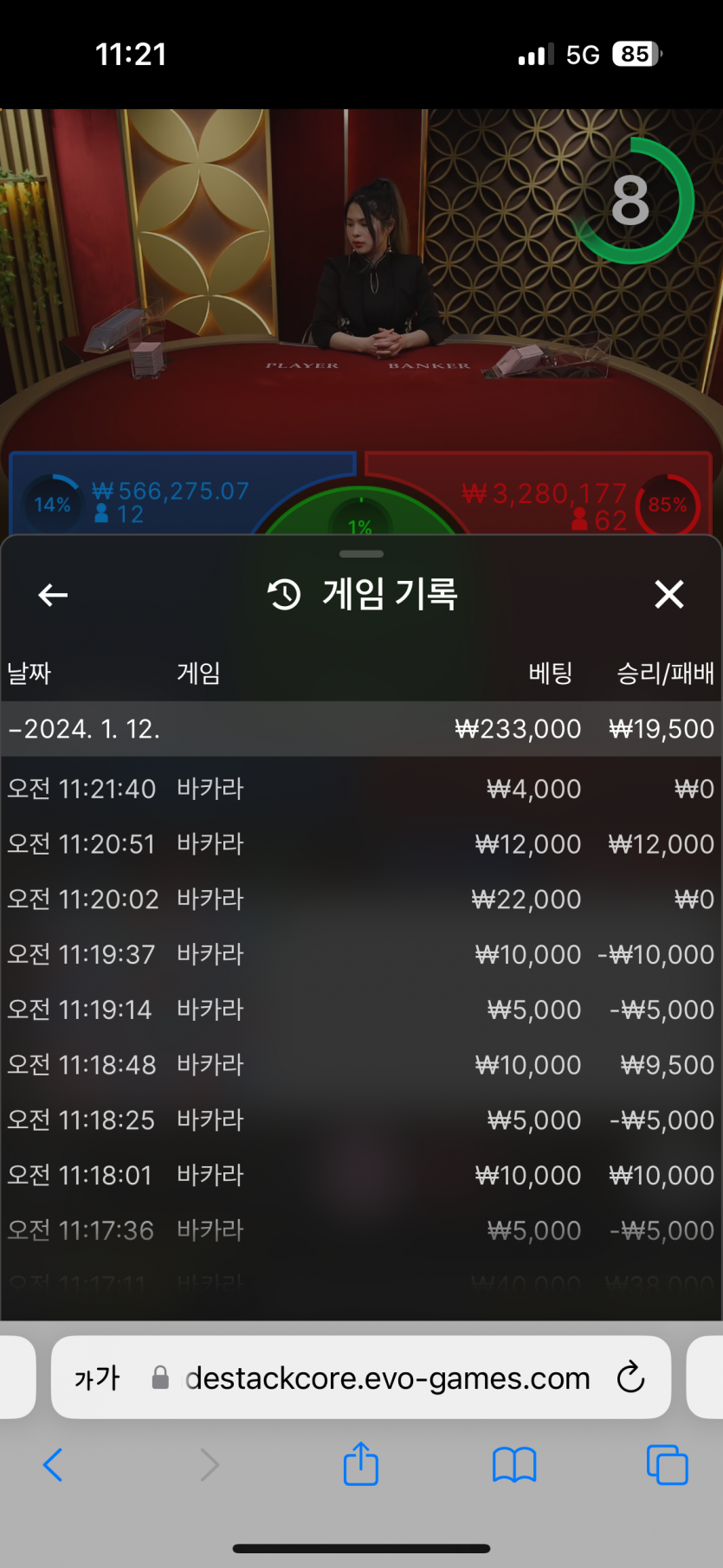View the 오전 11:20:02 바카라 record
723x1568 pixels.
click(x=360, y=900)
